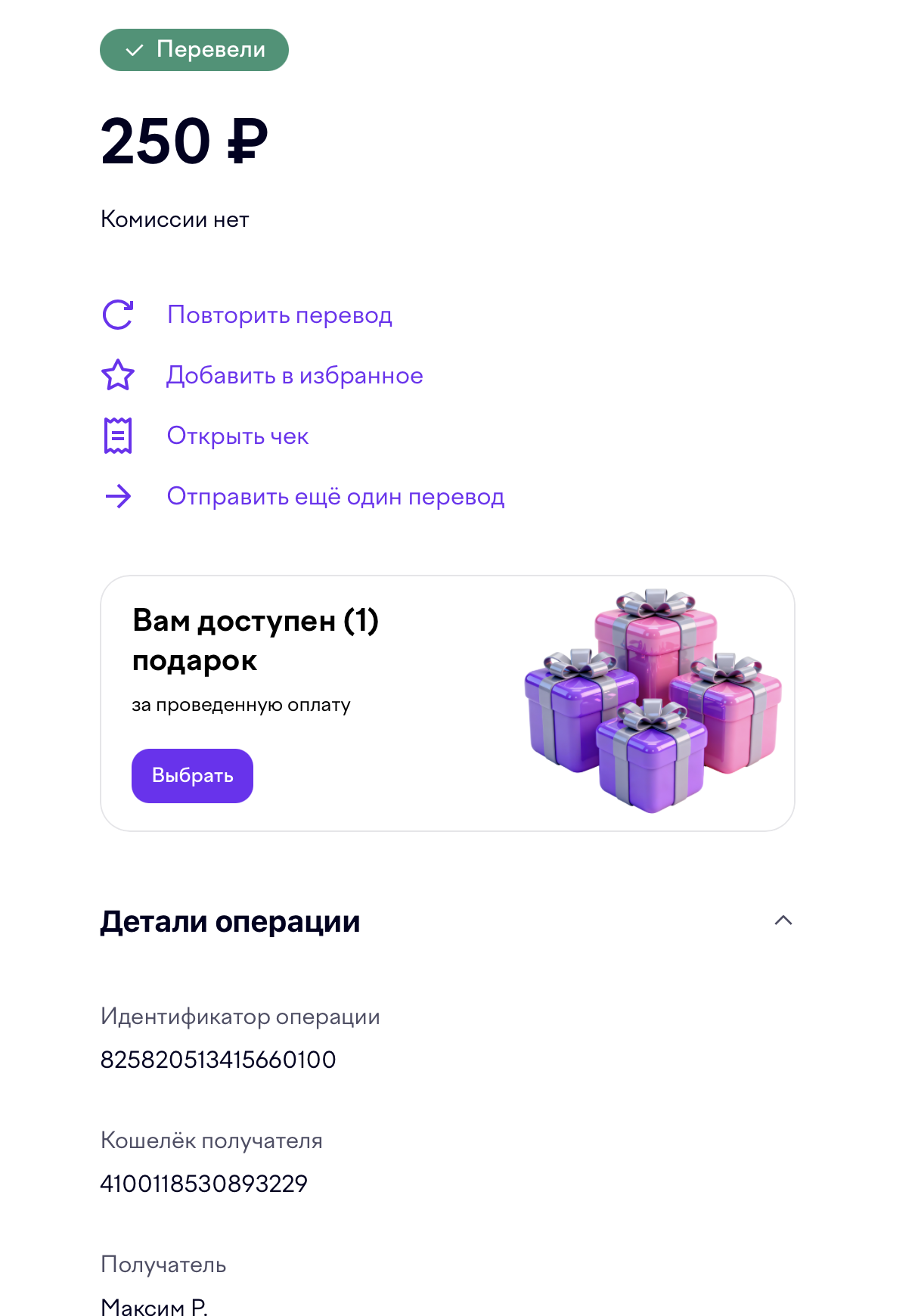Collapse the Детали операции section
The height and width of the screenshot is (1316, 915).
[x=783, y=920]
